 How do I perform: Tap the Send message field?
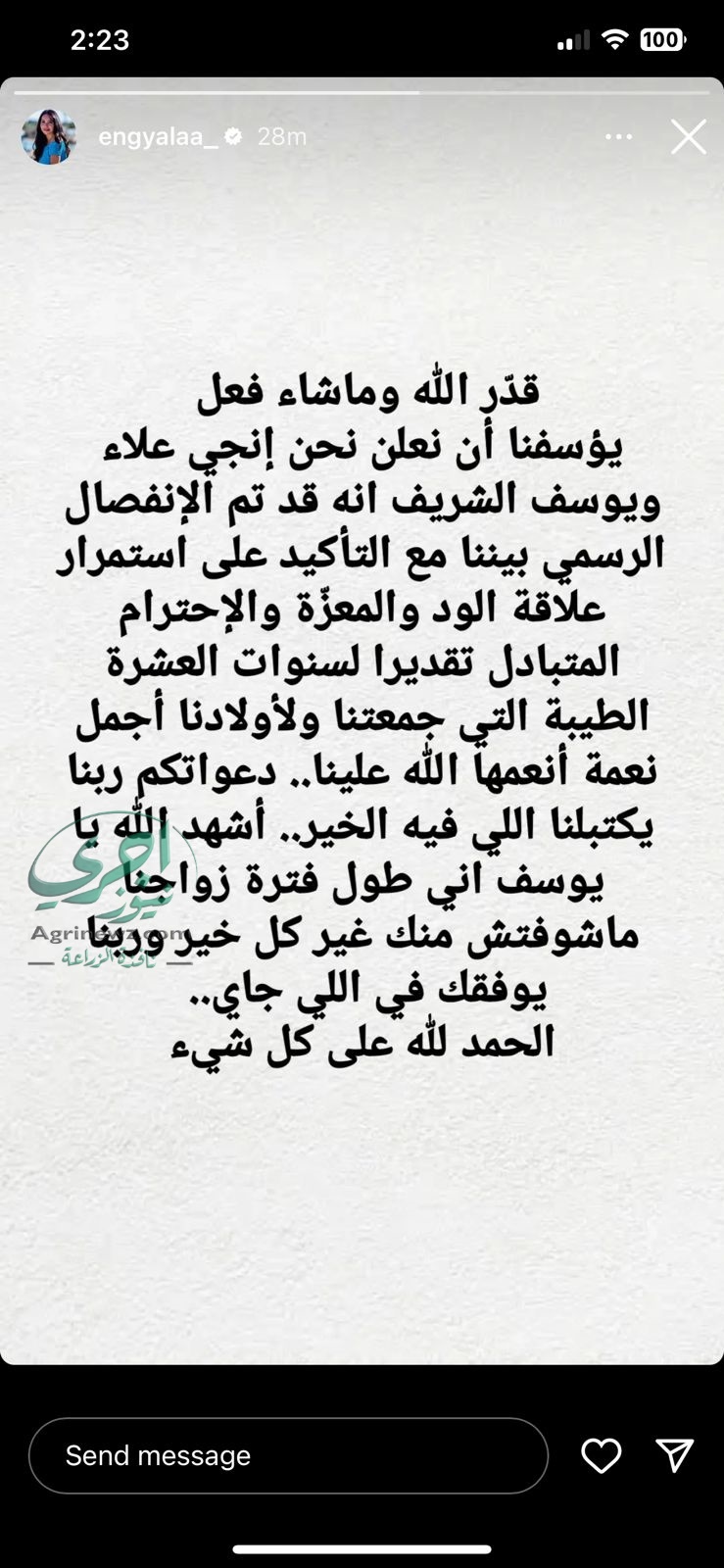coord(288,1455)
